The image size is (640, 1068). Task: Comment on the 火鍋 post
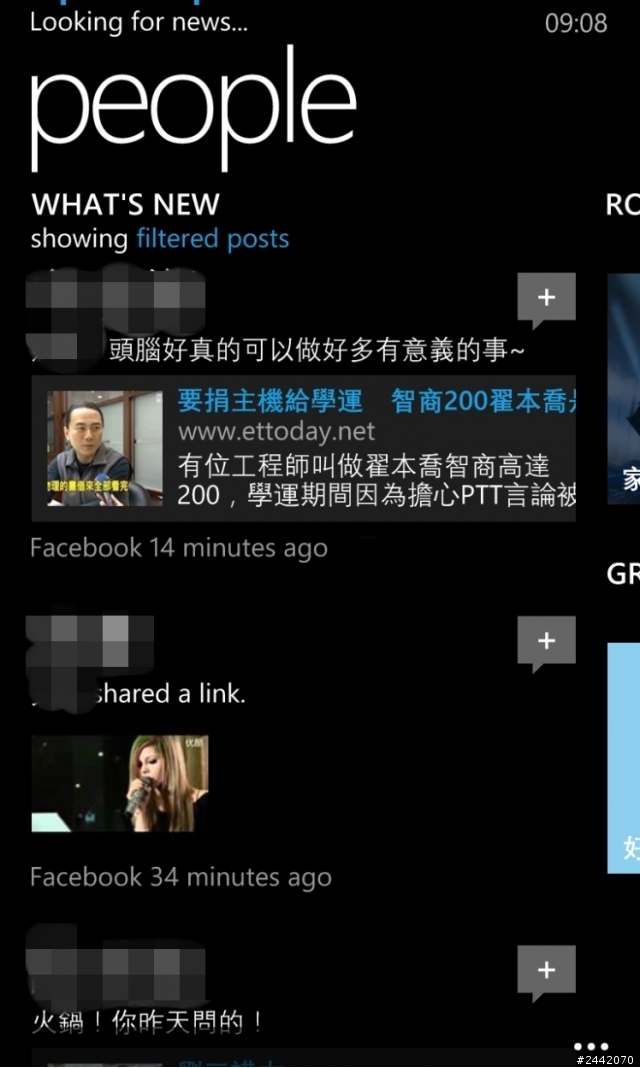(546, 970)
